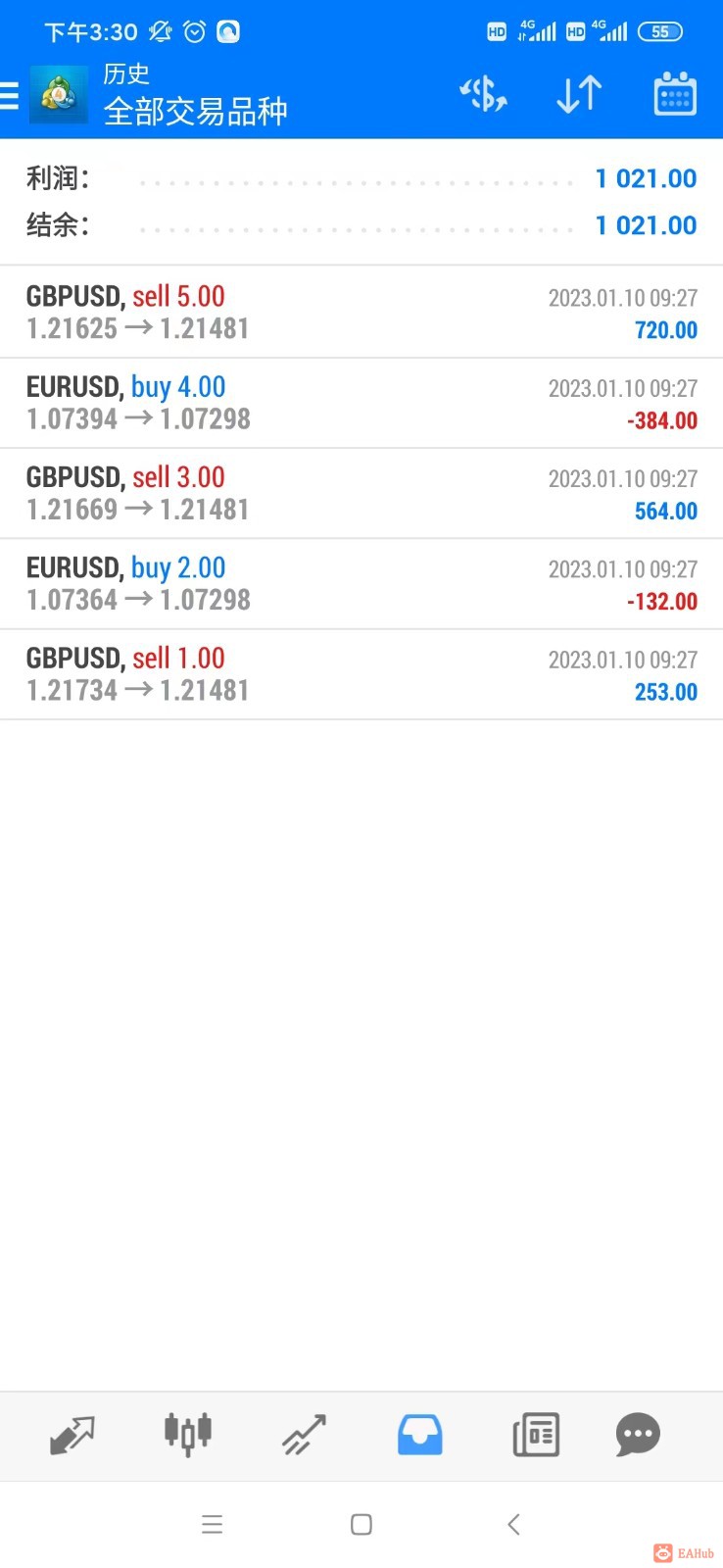Select the history inbox tab
Screen dimensions: 723x1568
[419, 1436]
